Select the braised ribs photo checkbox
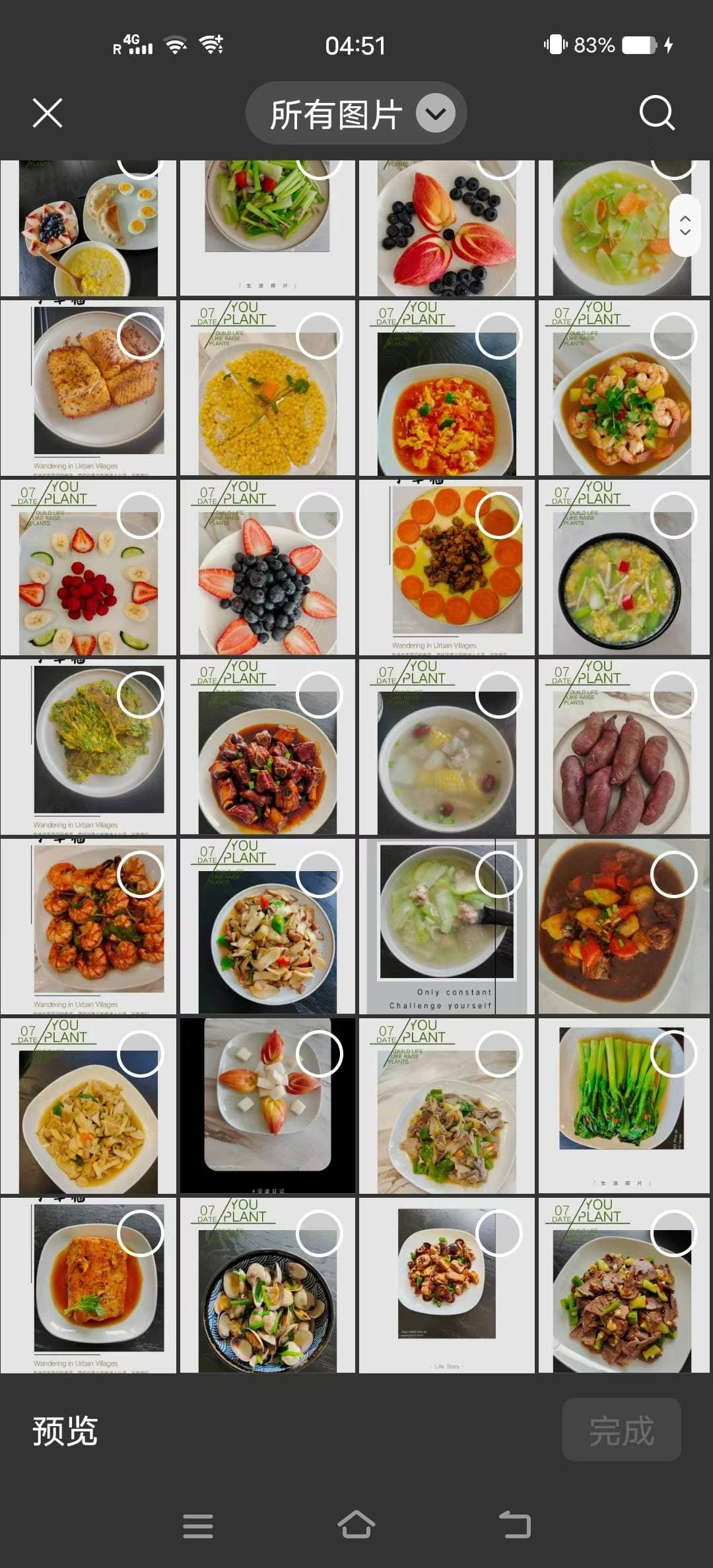Screen dimensions: 713x1568 pos(319,695)
